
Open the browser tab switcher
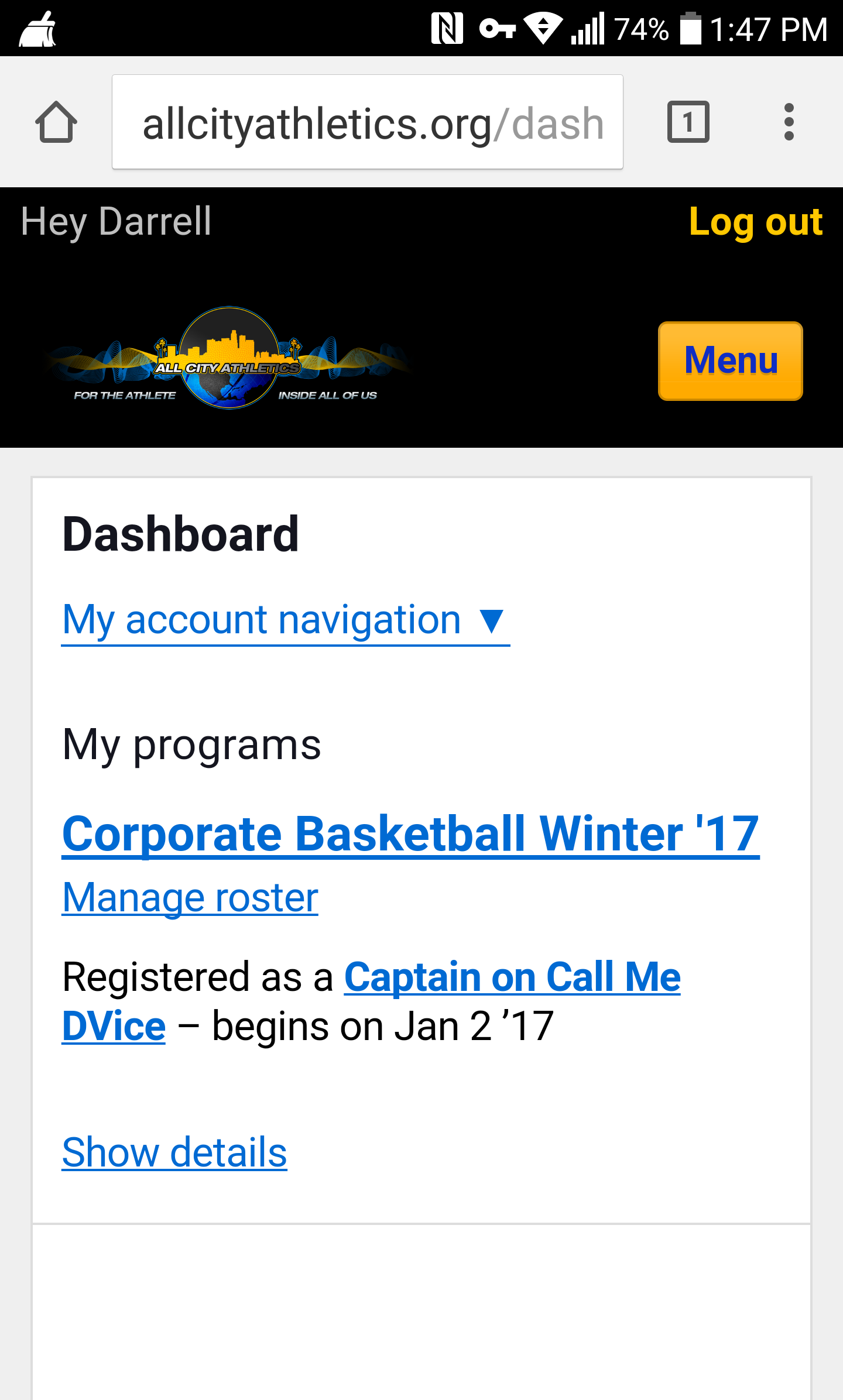pos(688,122)
